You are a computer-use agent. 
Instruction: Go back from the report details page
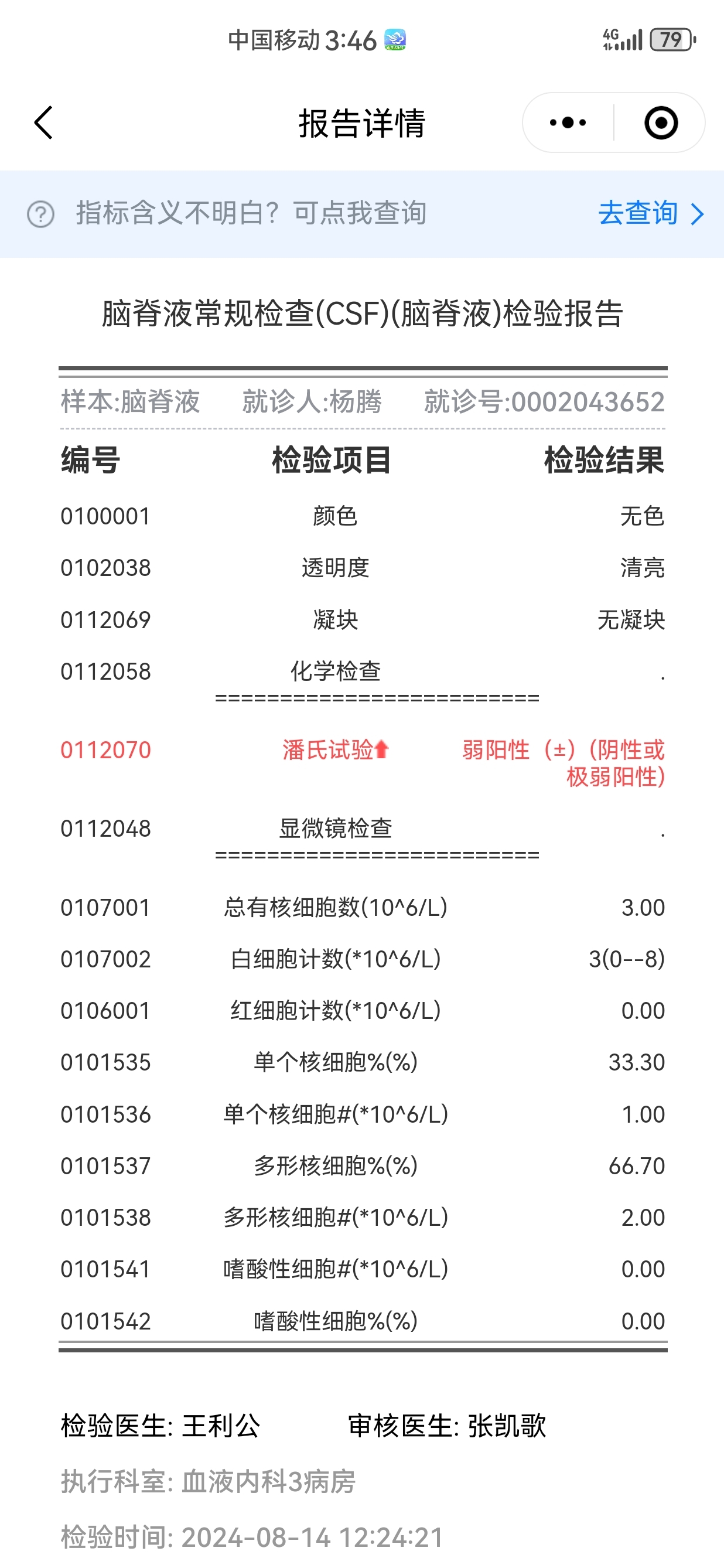(43, 123)
